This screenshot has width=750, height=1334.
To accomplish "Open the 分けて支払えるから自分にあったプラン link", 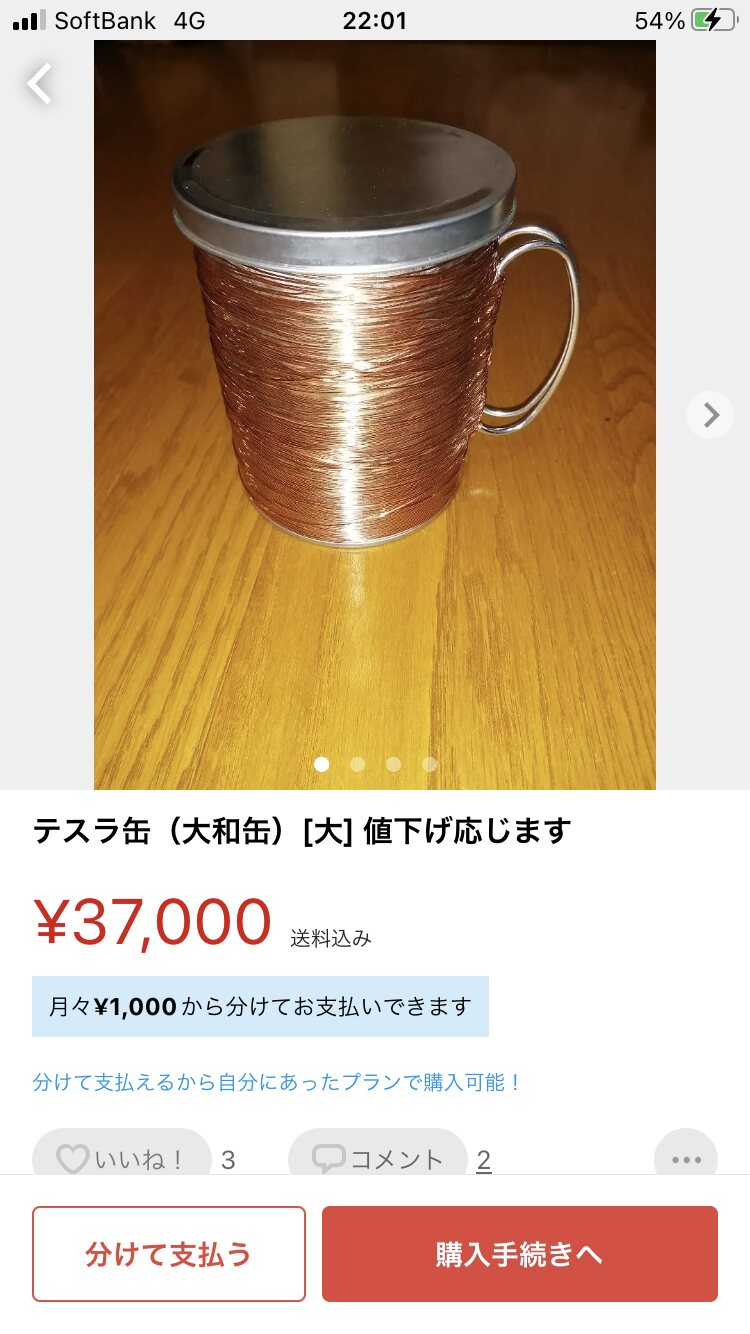I will click(x=277, y=1082).
